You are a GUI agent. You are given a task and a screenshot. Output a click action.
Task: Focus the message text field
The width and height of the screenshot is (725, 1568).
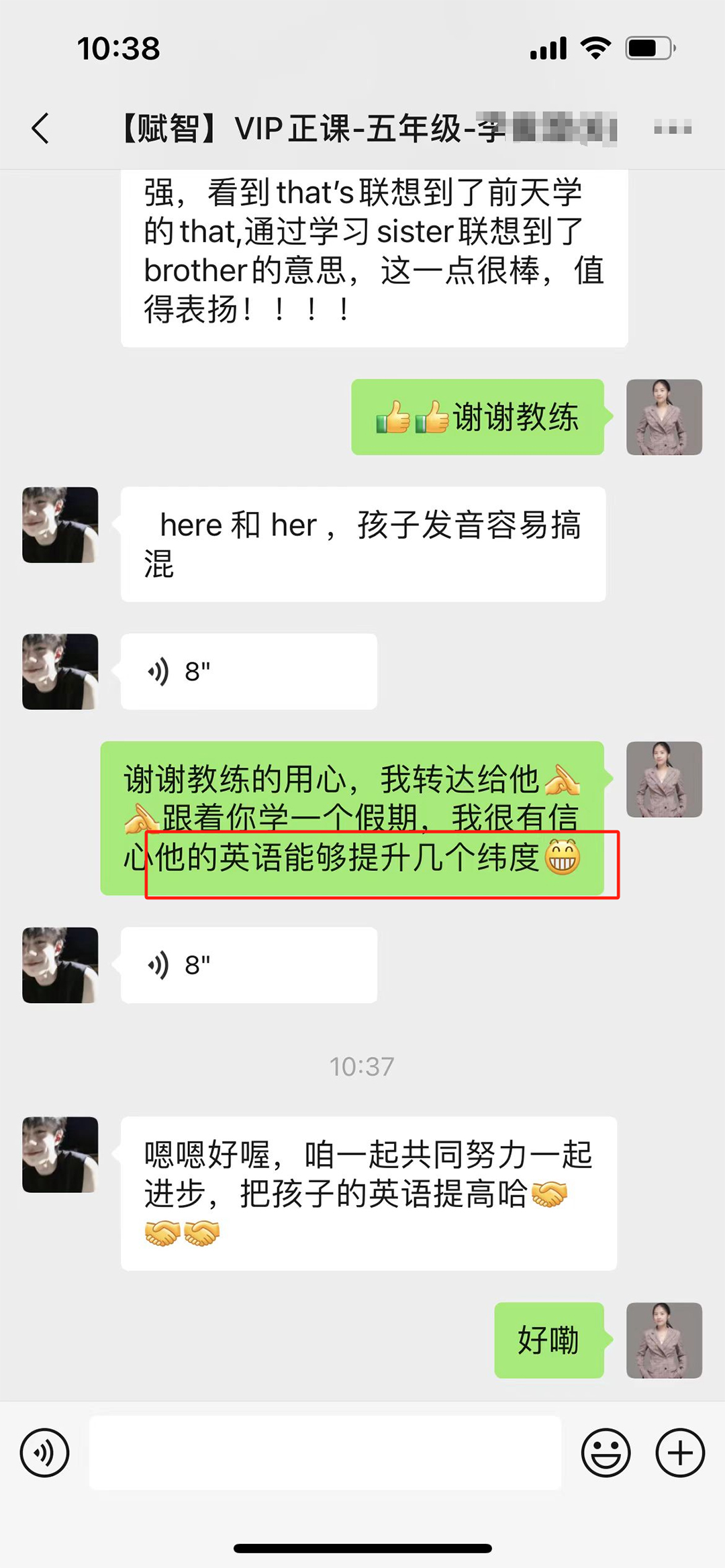325,1453
